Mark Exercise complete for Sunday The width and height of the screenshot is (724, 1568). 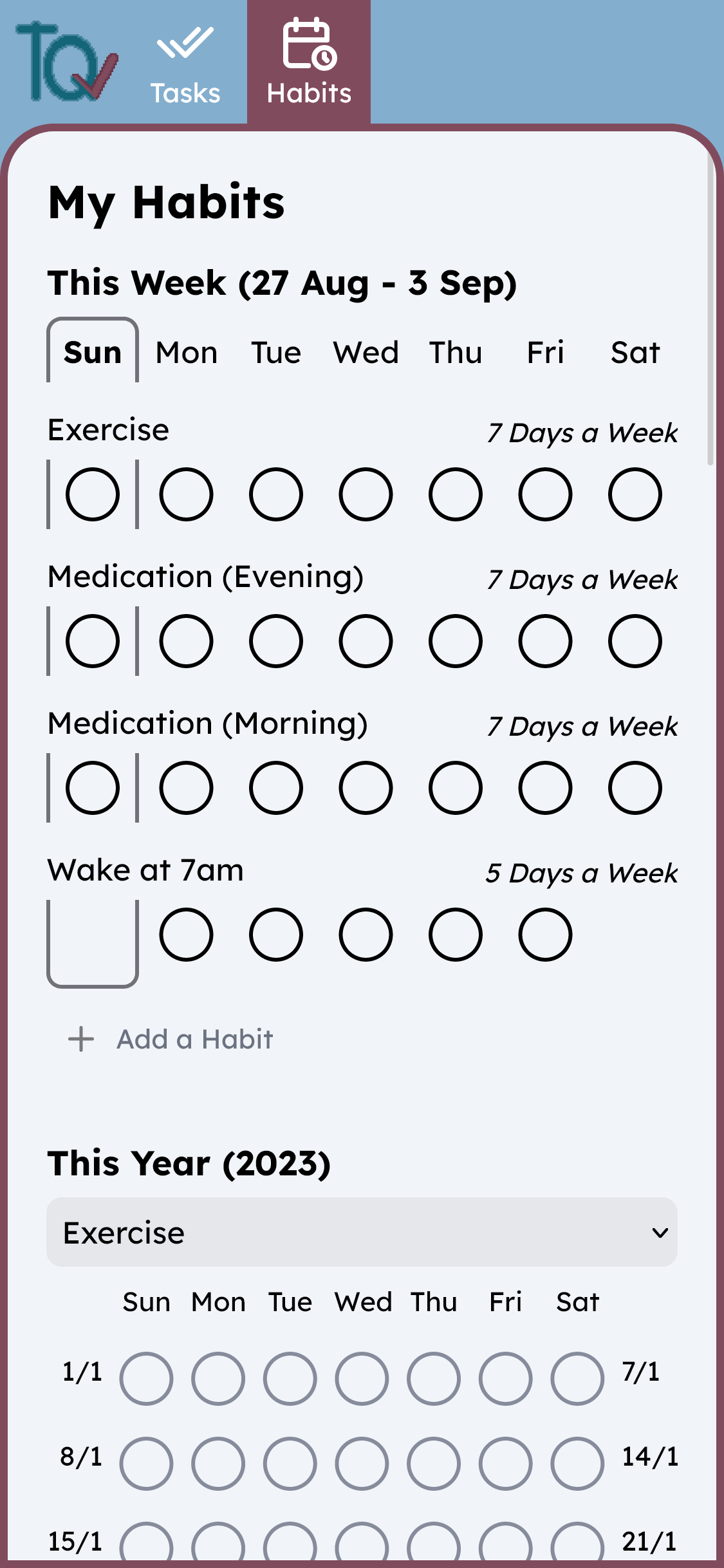[94, 494]
